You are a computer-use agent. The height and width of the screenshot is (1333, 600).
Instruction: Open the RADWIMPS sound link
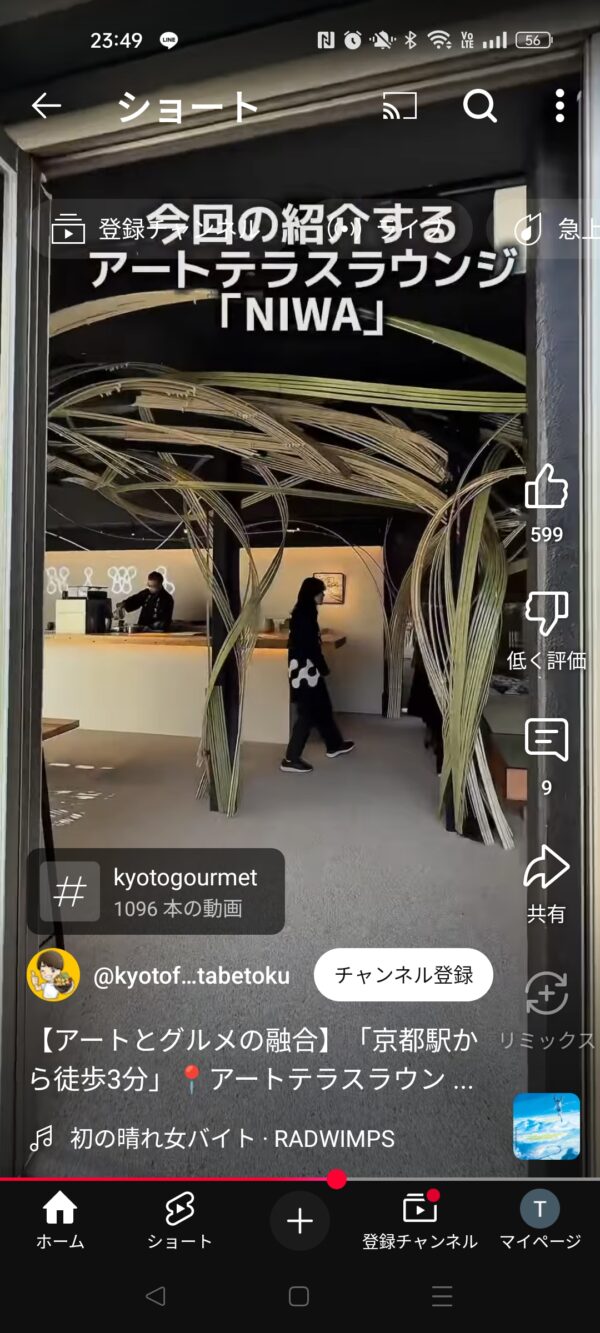pos(230,1138)
